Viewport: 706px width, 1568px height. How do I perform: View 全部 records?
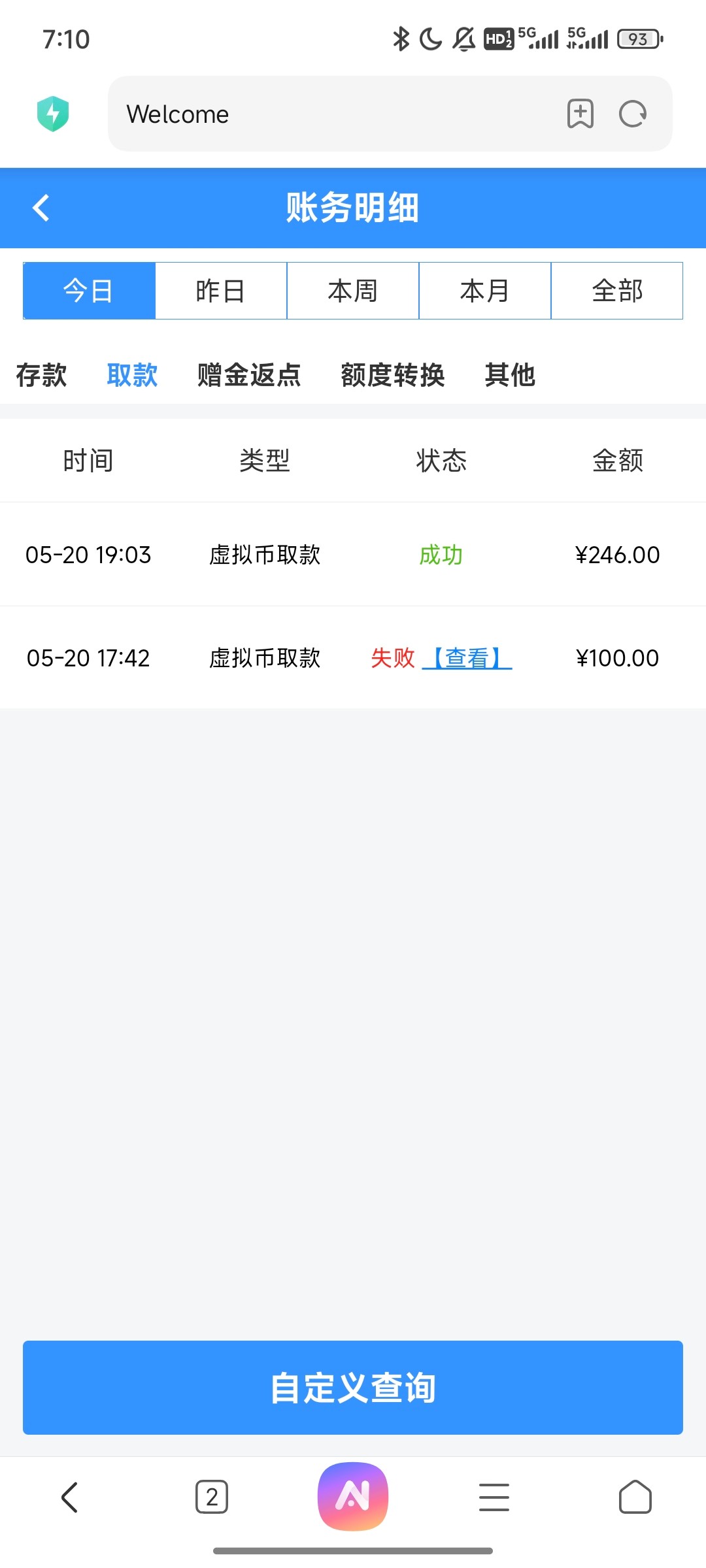pos(617,291)
